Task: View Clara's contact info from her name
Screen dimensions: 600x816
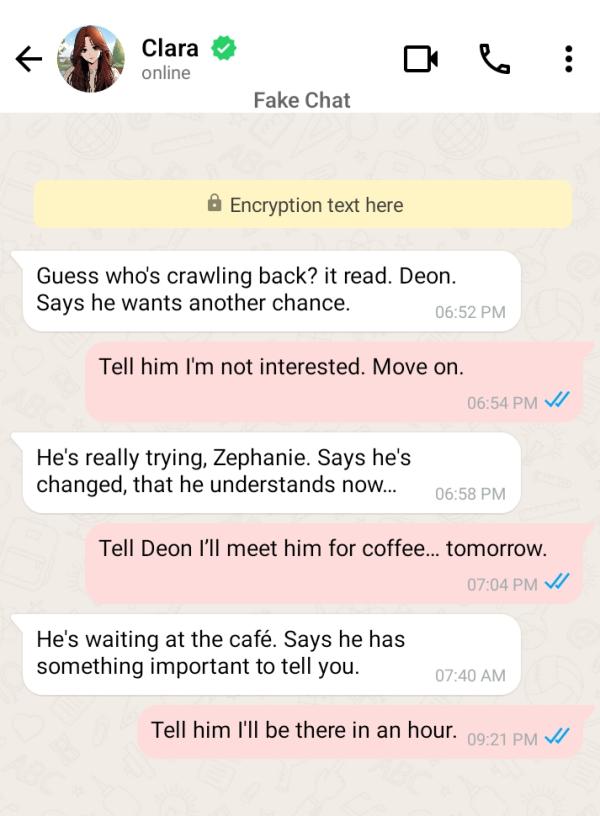Action: tap(170, 48)
